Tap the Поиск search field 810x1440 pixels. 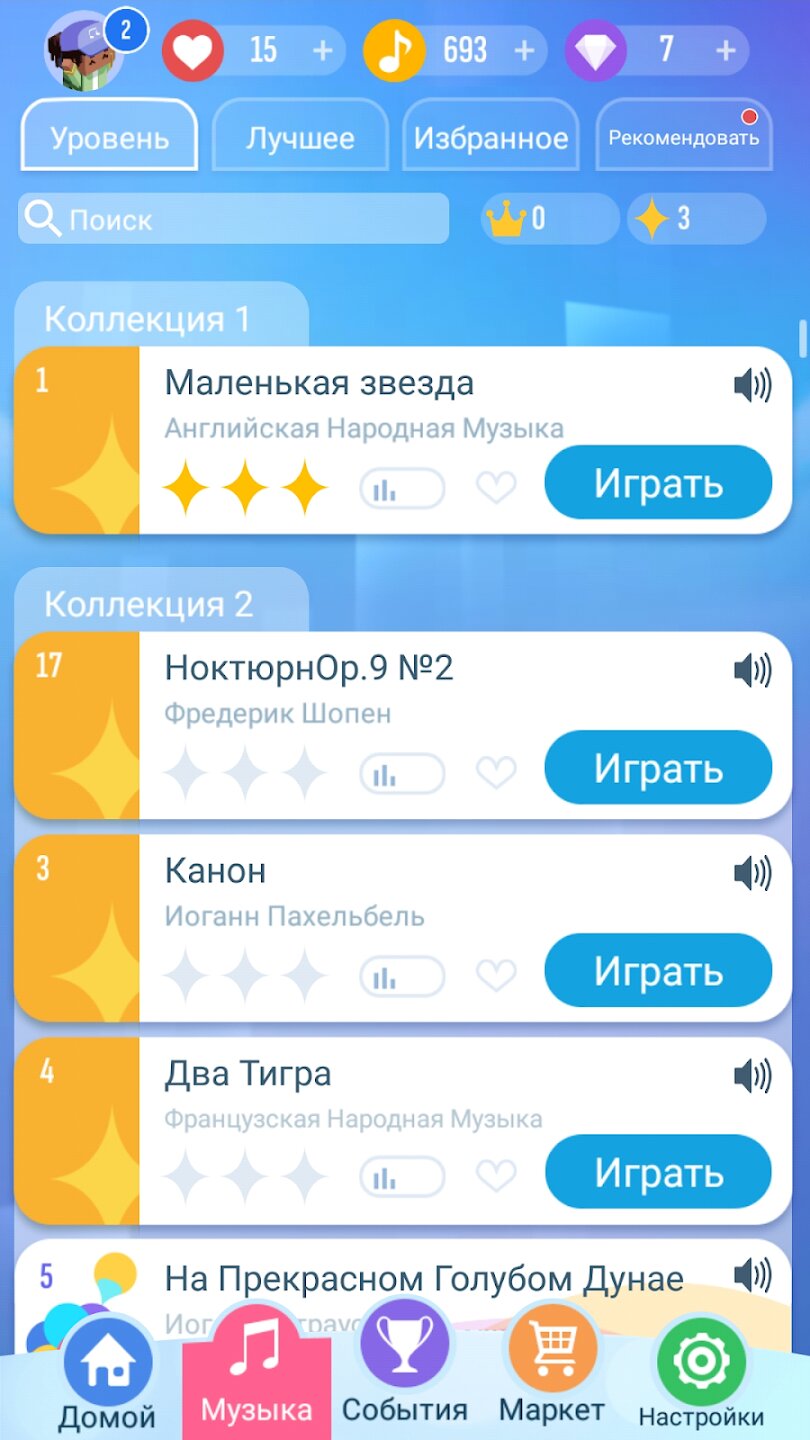(234, 219)
